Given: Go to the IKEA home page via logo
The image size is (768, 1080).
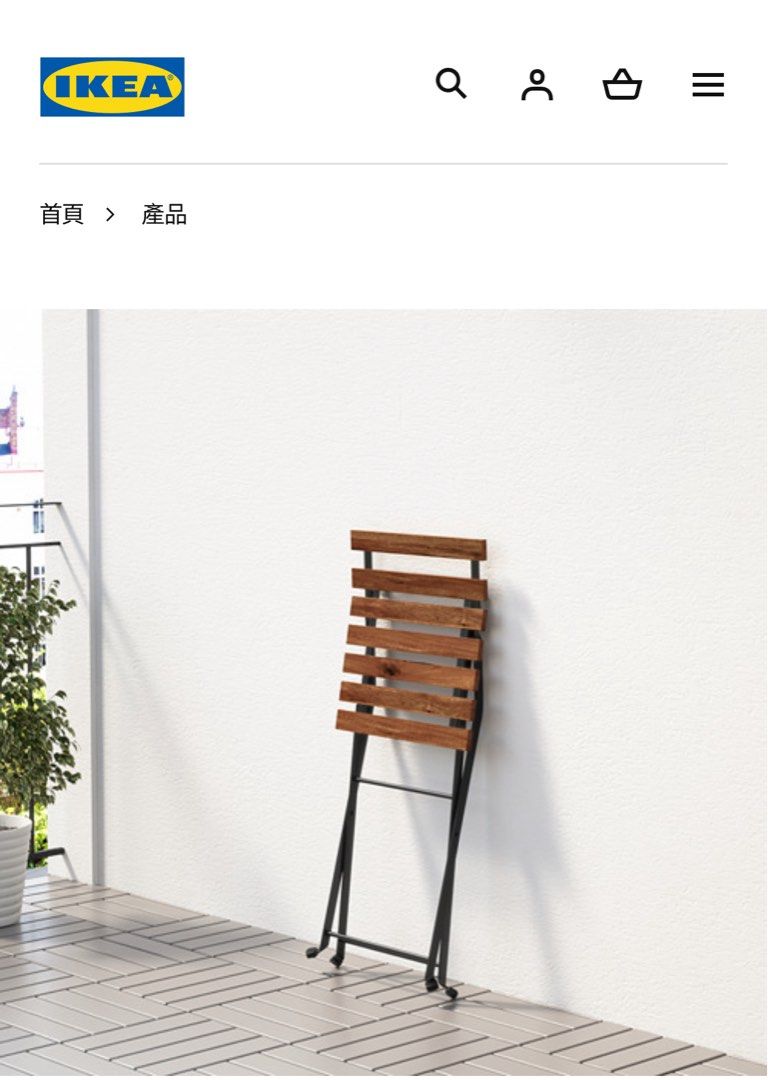Looking at the screenshot, I should tap(112, 87).
